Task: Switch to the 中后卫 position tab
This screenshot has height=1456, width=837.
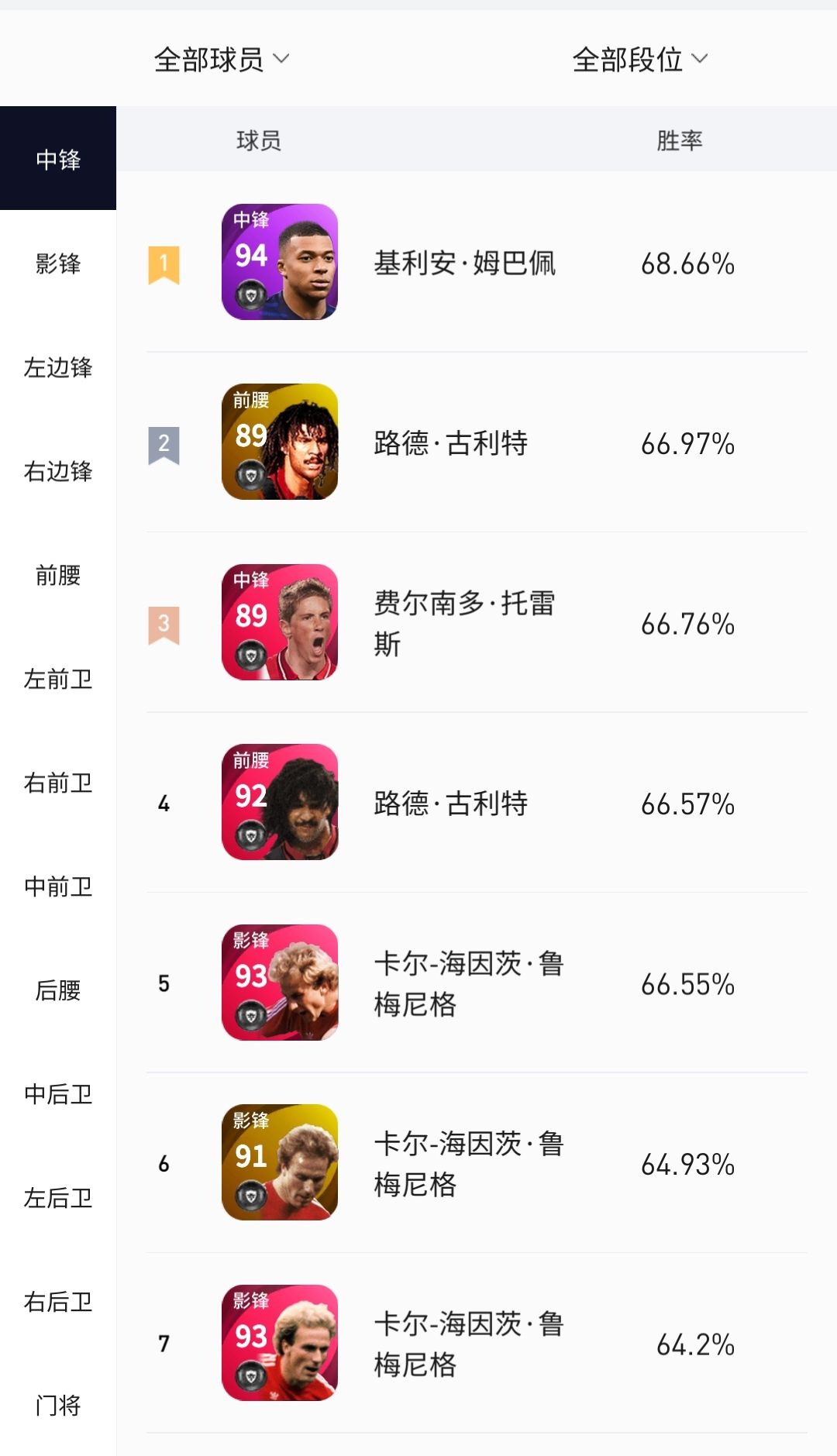Action: pyautogui.click(x=58, y=1093)
